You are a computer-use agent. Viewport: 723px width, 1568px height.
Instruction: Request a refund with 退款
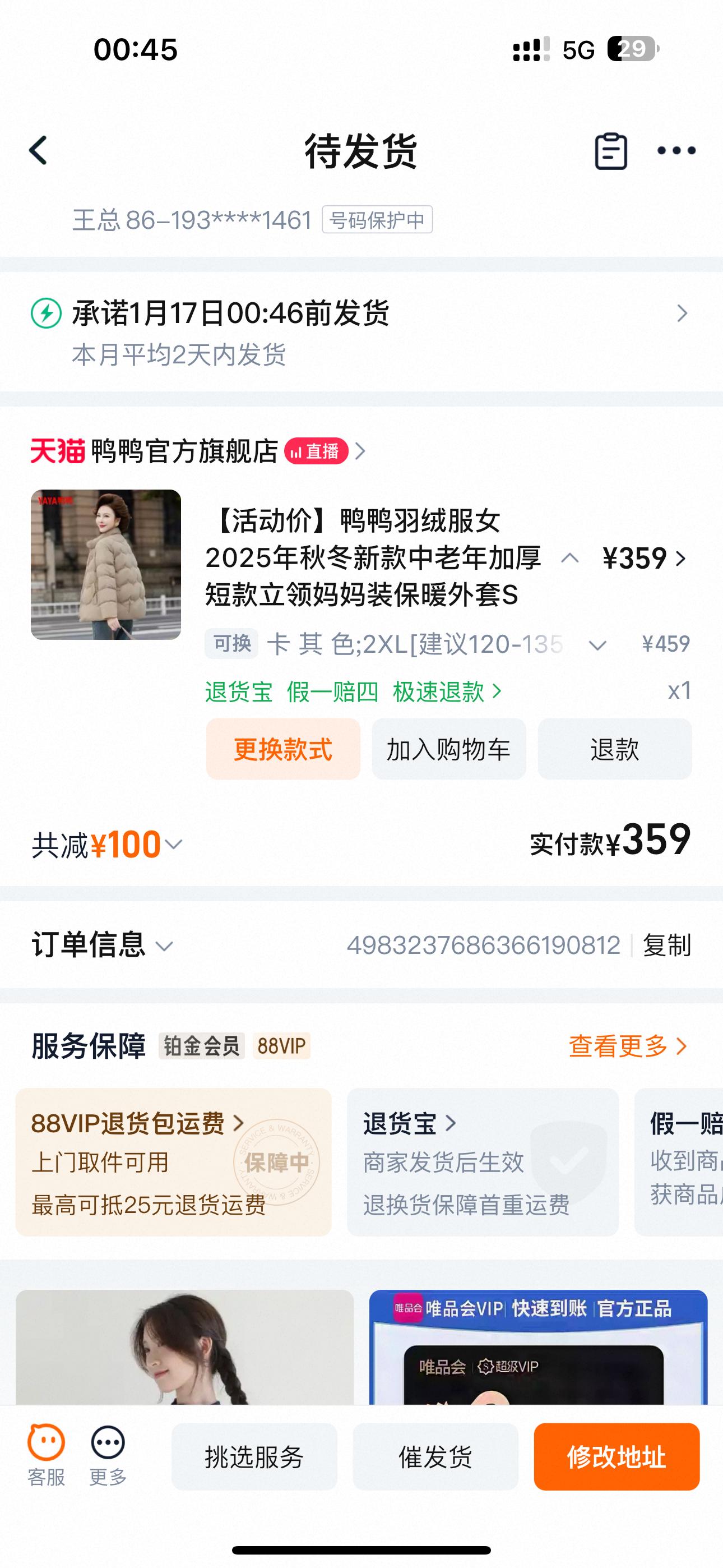tap(614, 749)
